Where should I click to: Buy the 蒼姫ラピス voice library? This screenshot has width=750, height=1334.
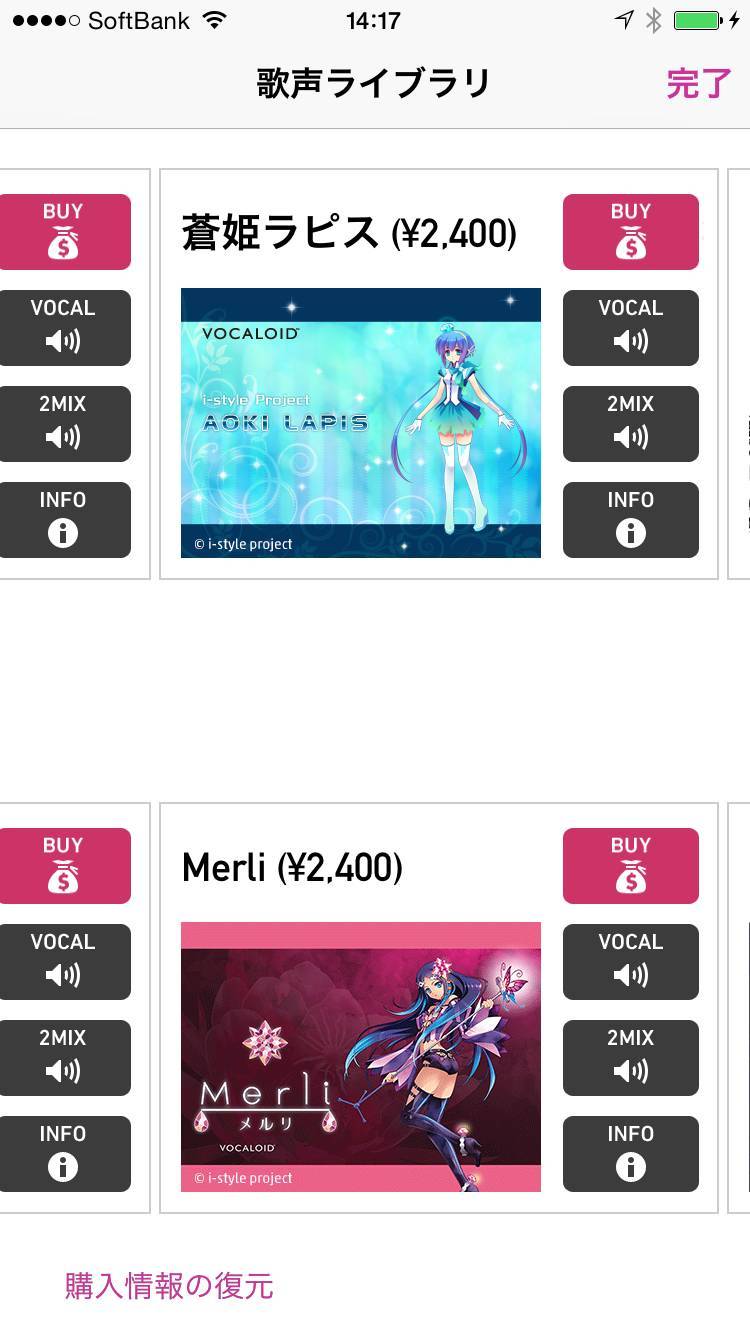630,232
